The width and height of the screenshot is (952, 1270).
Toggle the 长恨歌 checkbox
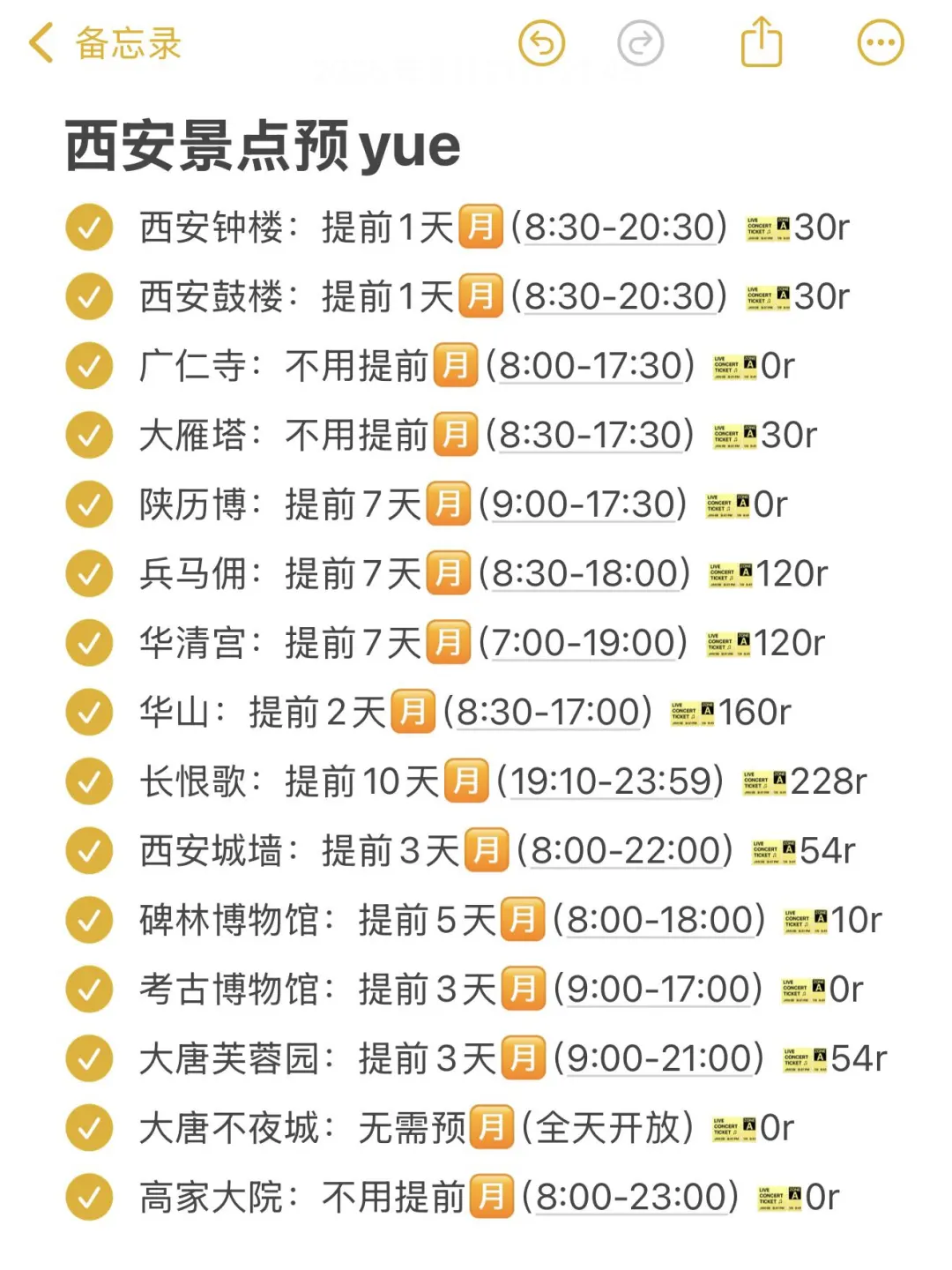point(89,781)
